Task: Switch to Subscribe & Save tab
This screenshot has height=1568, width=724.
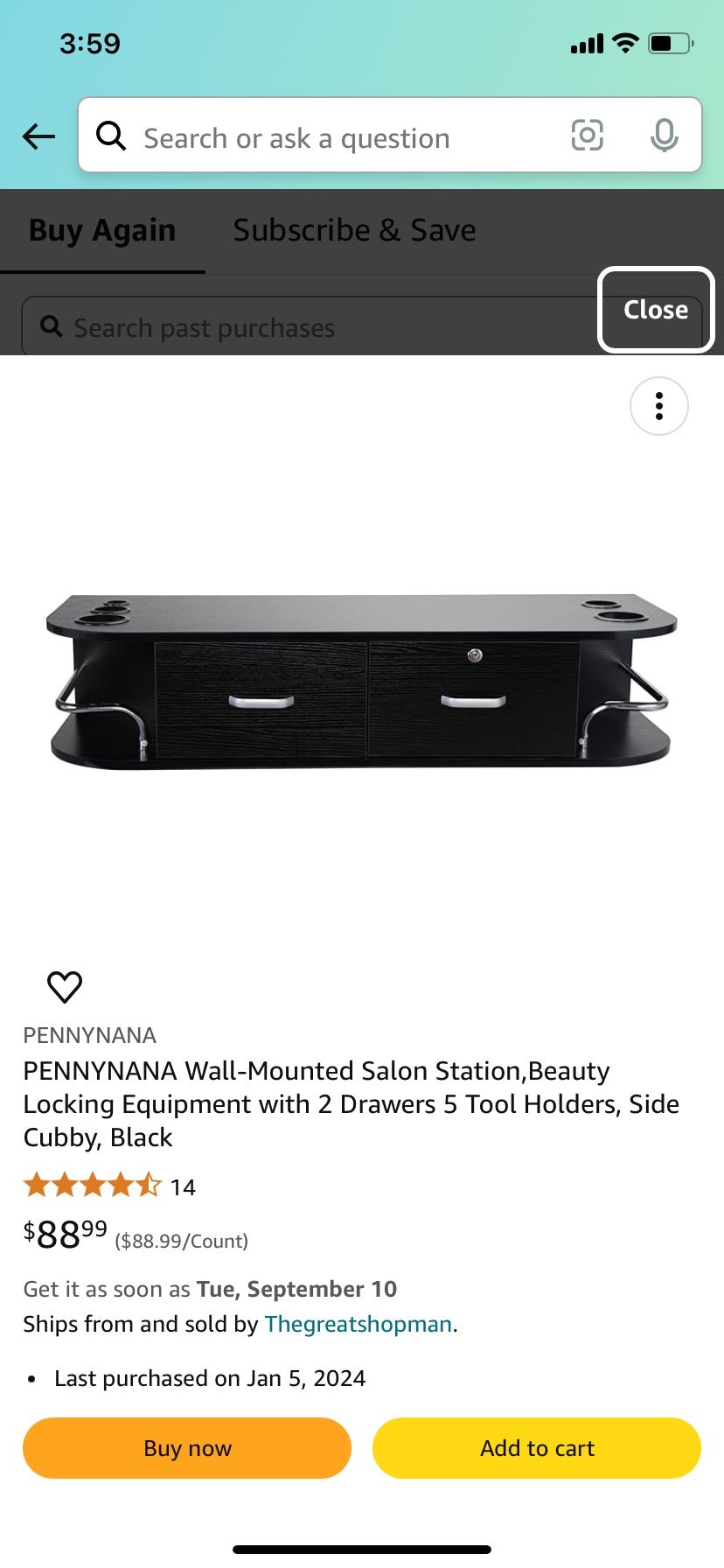Action: (x=354, y=231)
